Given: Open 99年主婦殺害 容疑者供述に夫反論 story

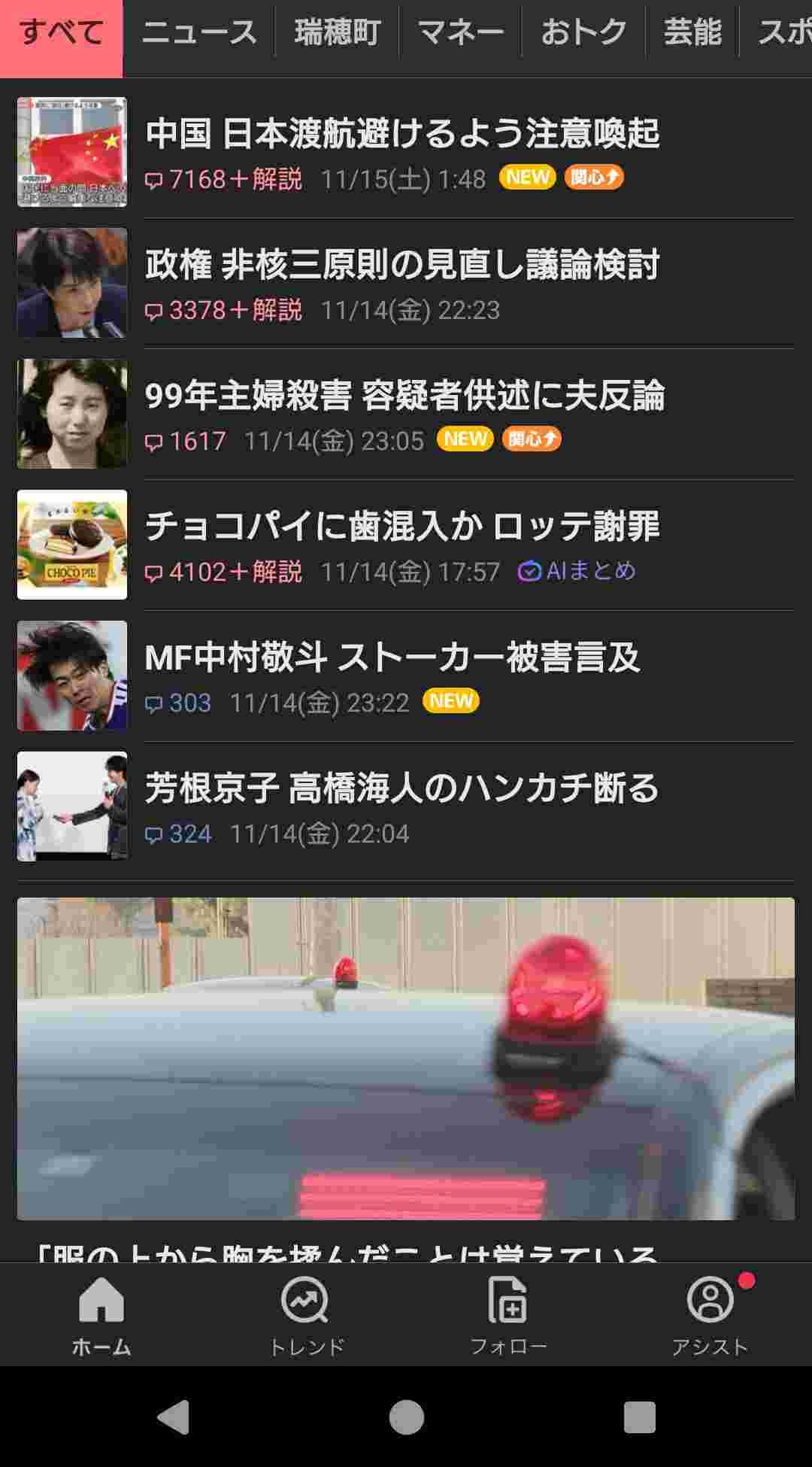Looking at the screenshot, I should click(x=404, y=396).
